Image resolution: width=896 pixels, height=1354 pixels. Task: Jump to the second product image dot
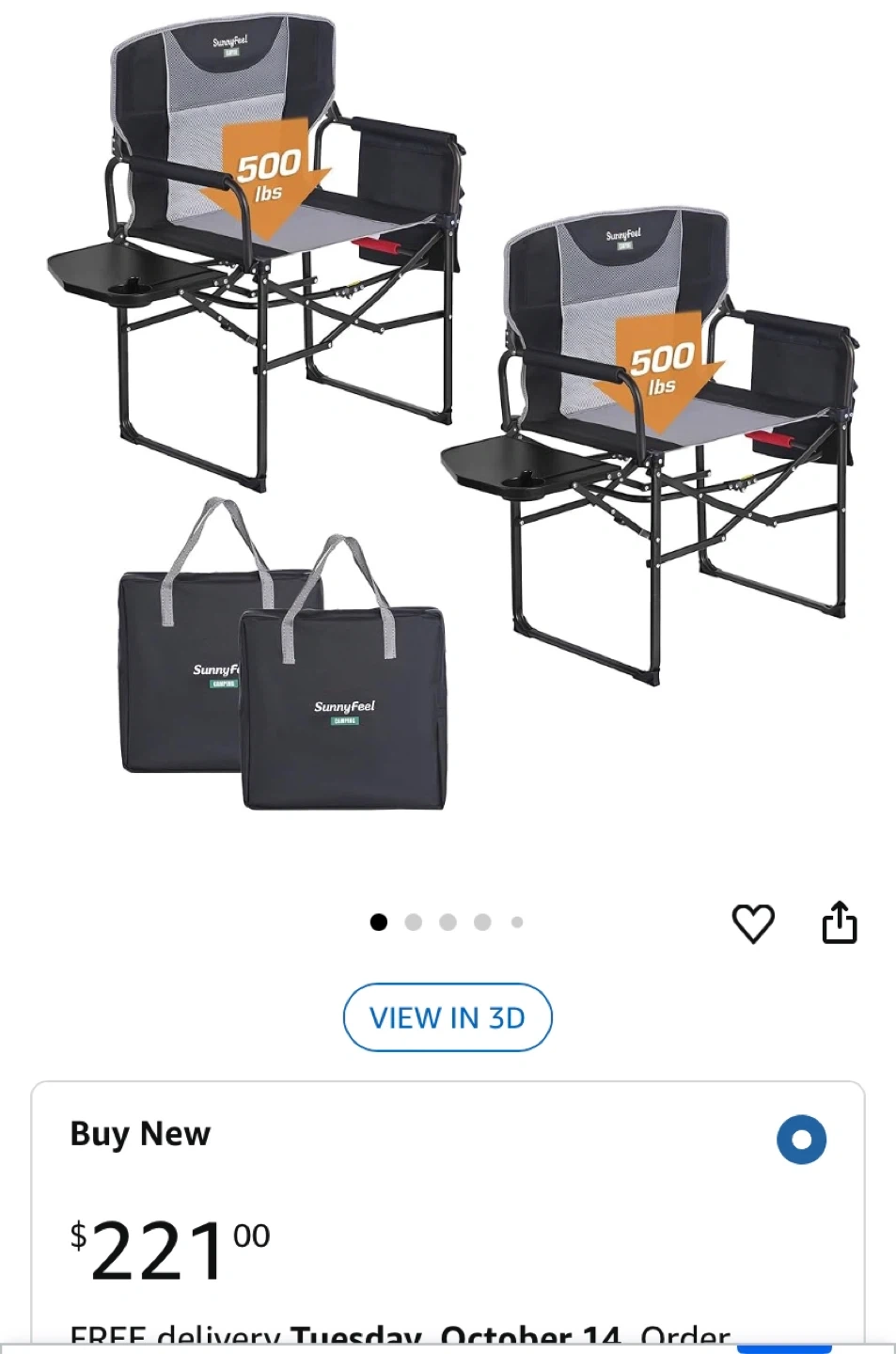[413, 922]
